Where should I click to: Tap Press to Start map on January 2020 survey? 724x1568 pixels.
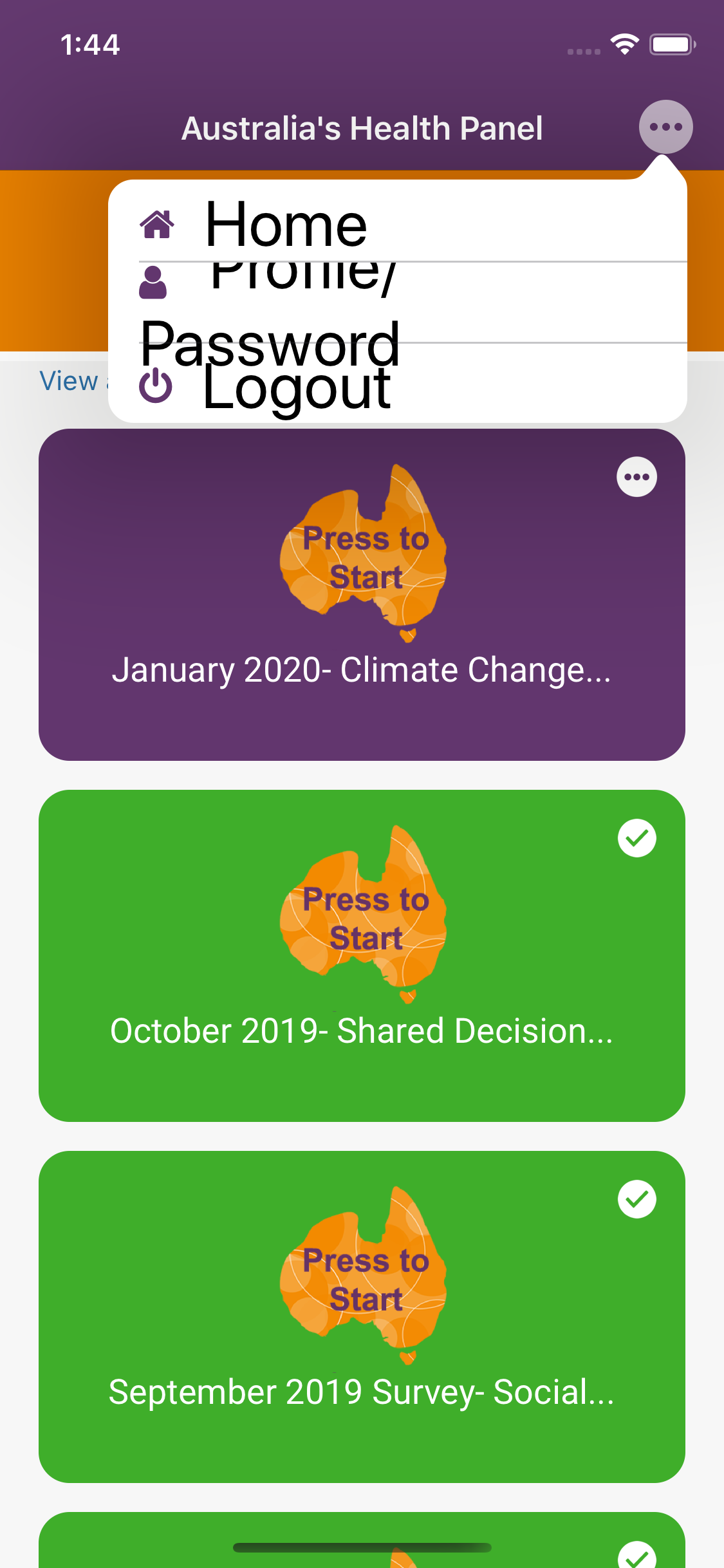pos(364,560)
